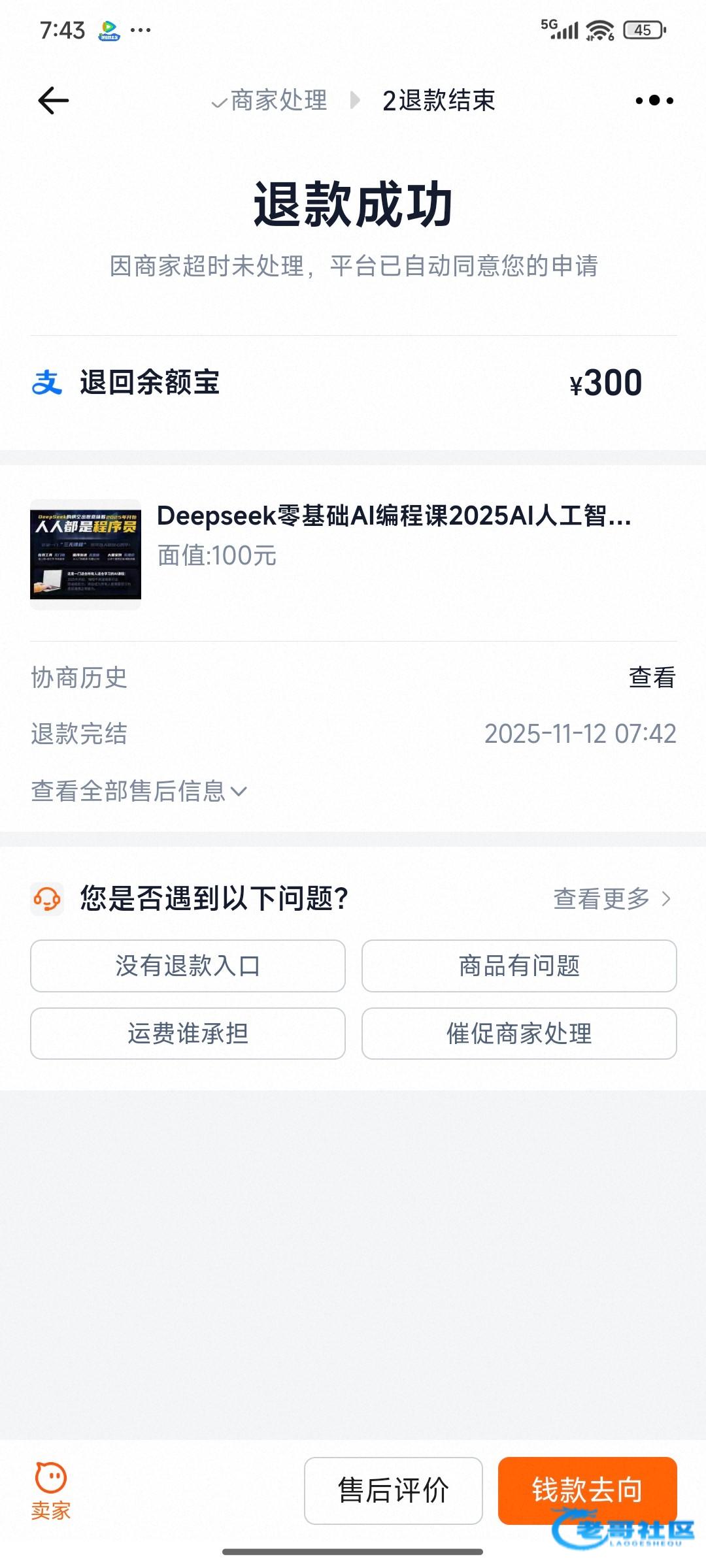Open the three-dot overflow menu
The width and height of the screenshot is (706, 1568).
click(654, 101)
